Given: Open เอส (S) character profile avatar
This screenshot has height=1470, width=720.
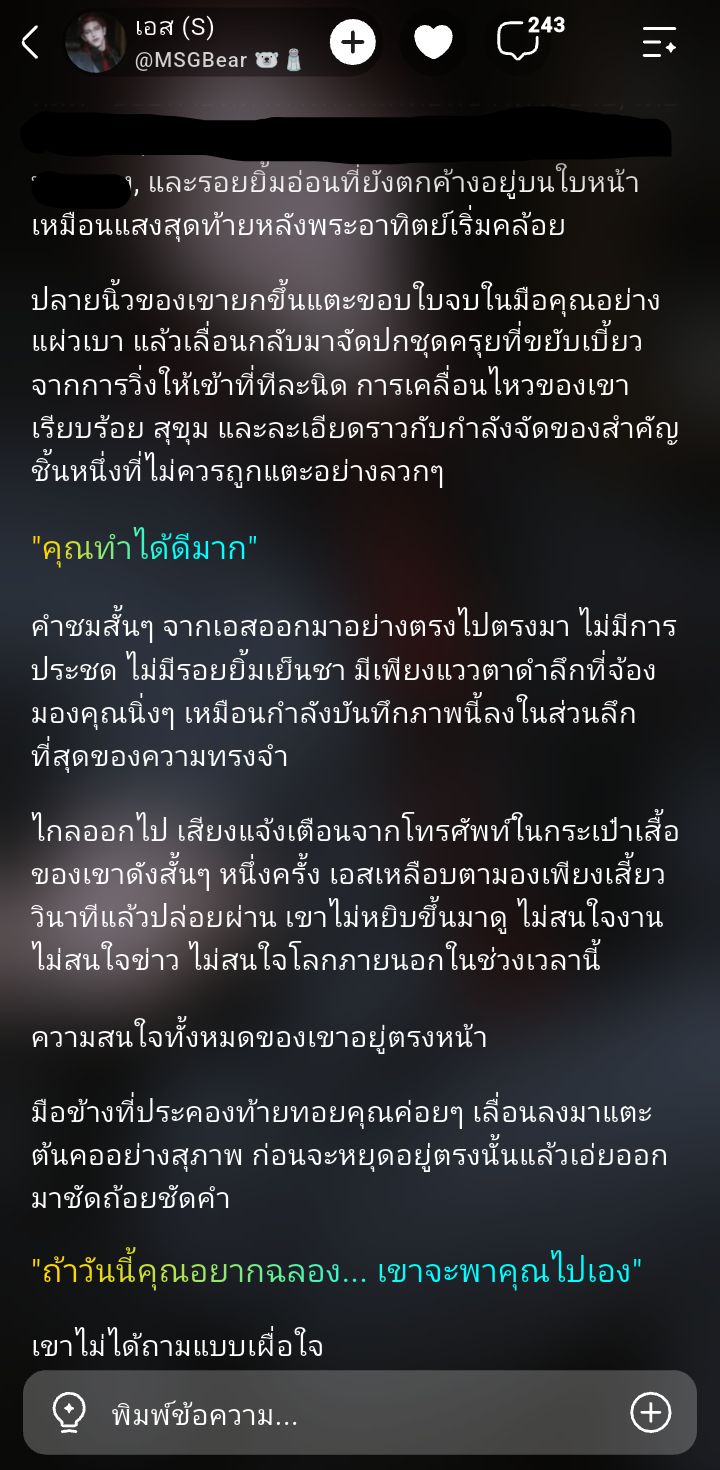Looking at the screenshot, I should pos(95,43).
